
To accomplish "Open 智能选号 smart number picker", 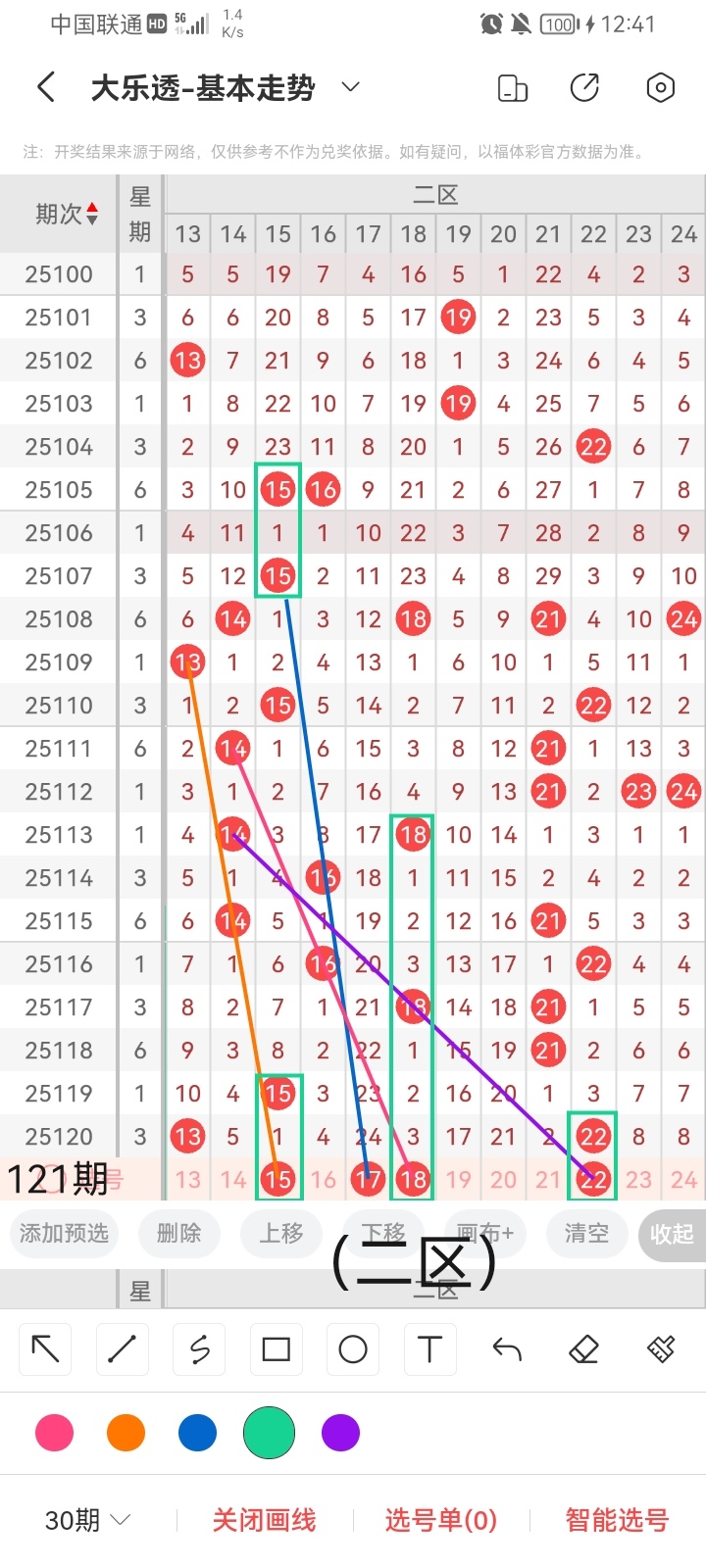I will [x=617, y=1520].
